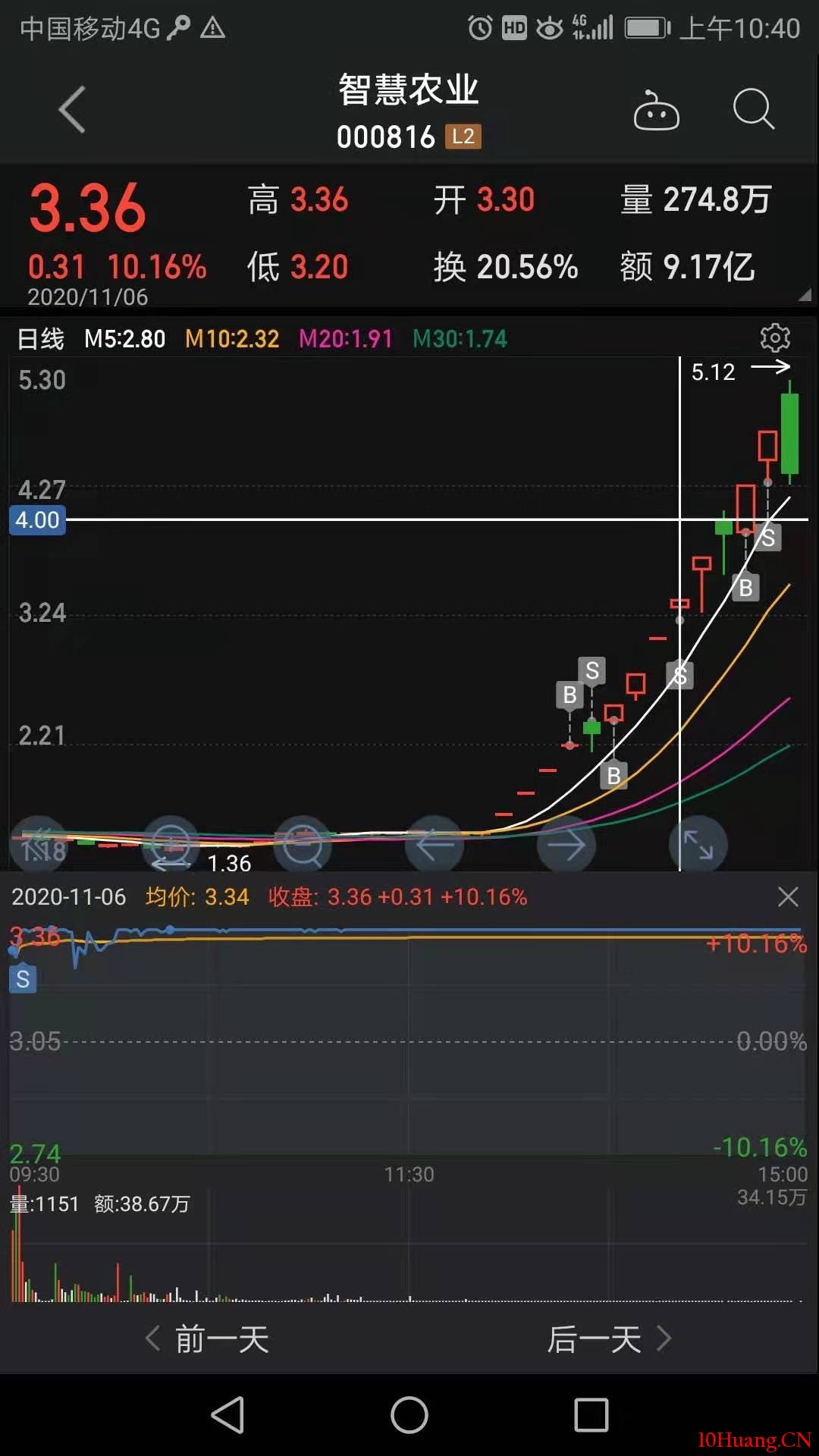Move chart cursor left with arrow button
819x1456 pixels.
[435, 845]
